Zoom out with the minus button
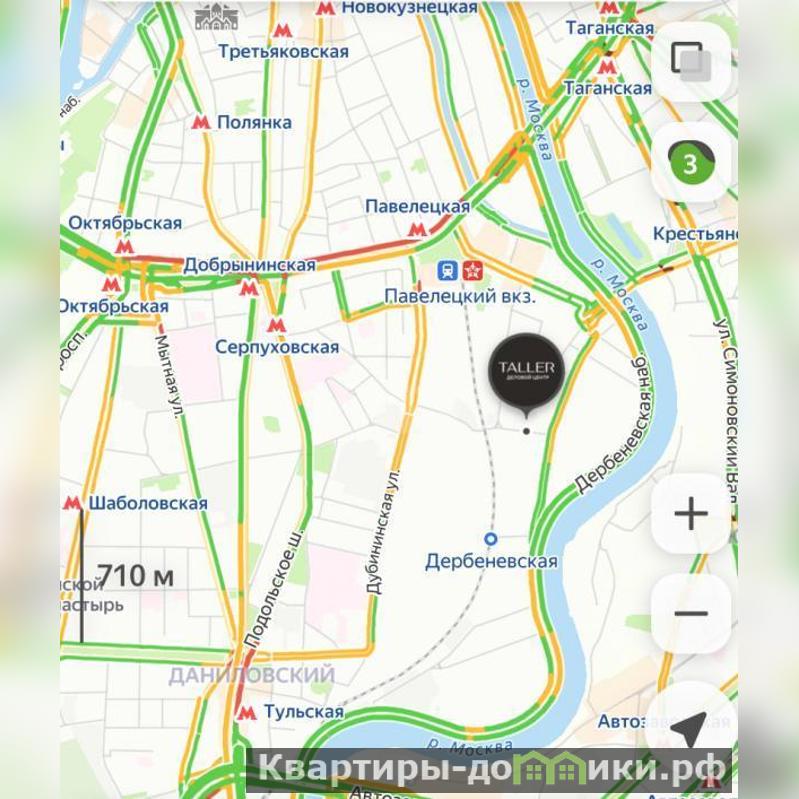Viewport: 799px width, 799px height. point(691,614)
